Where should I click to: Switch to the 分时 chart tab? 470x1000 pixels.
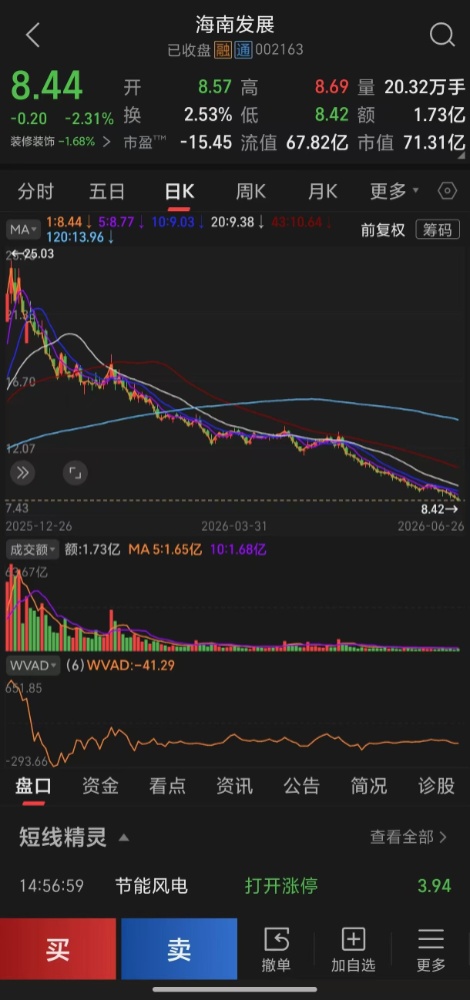pyautogui.click(x=36, y=191)
